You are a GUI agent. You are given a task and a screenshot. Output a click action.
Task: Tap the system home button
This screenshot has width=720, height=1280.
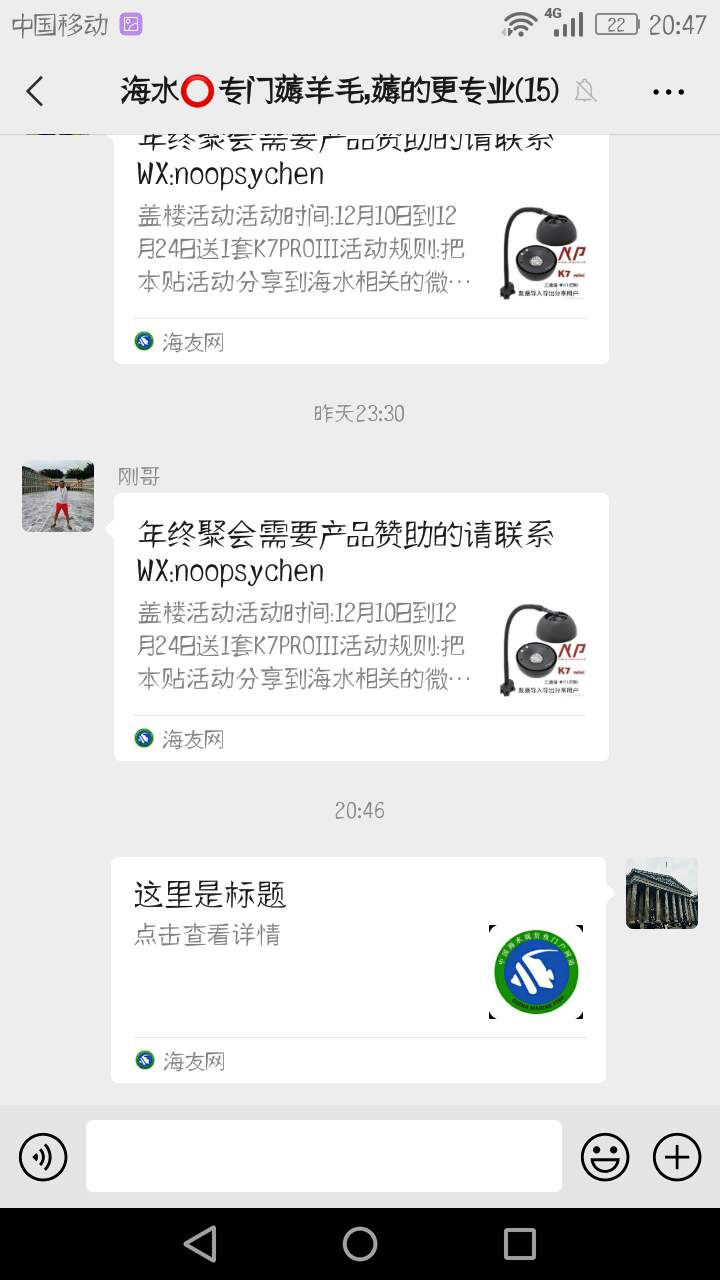click(360, 1244)
